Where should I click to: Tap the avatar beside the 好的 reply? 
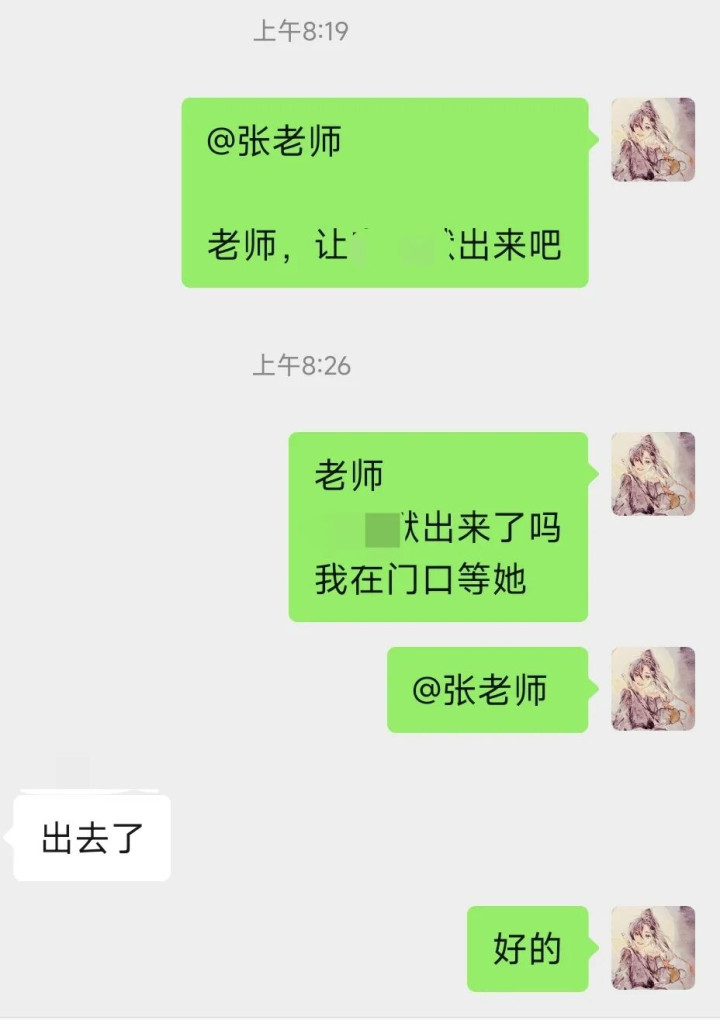[x=653, y=948]
